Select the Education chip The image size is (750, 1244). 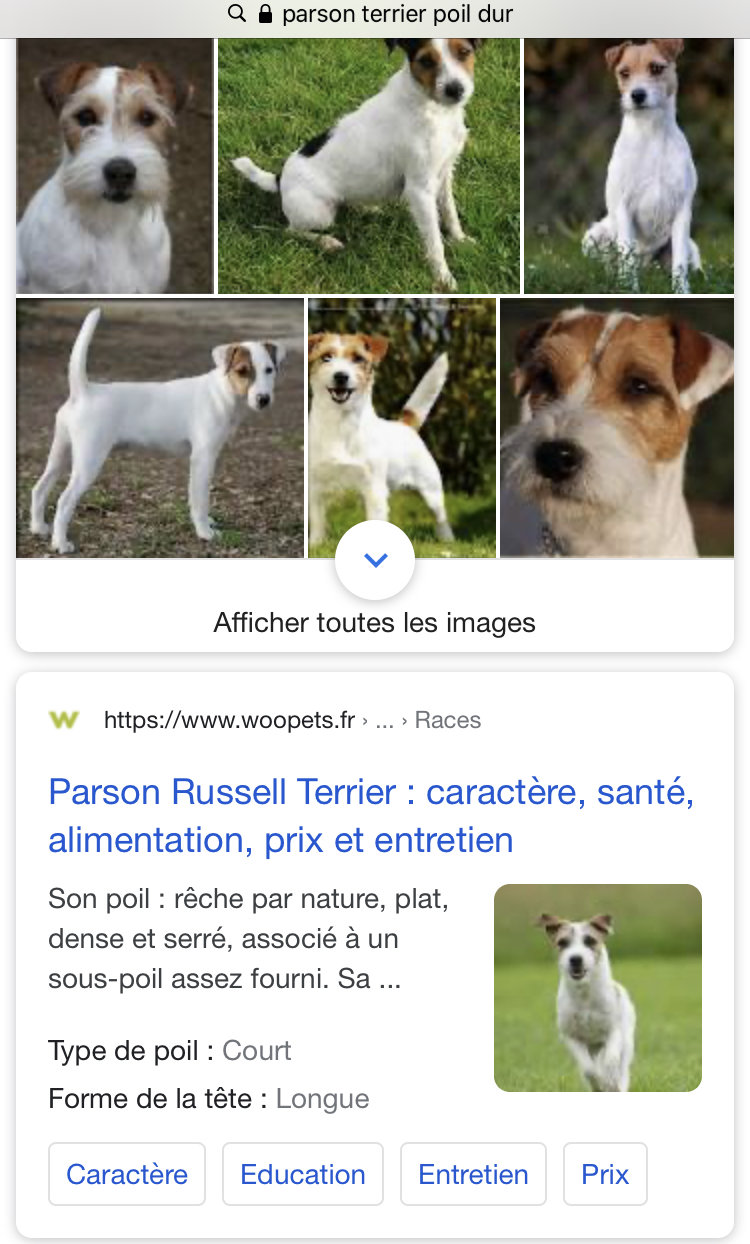click(x=303, y=1174)
